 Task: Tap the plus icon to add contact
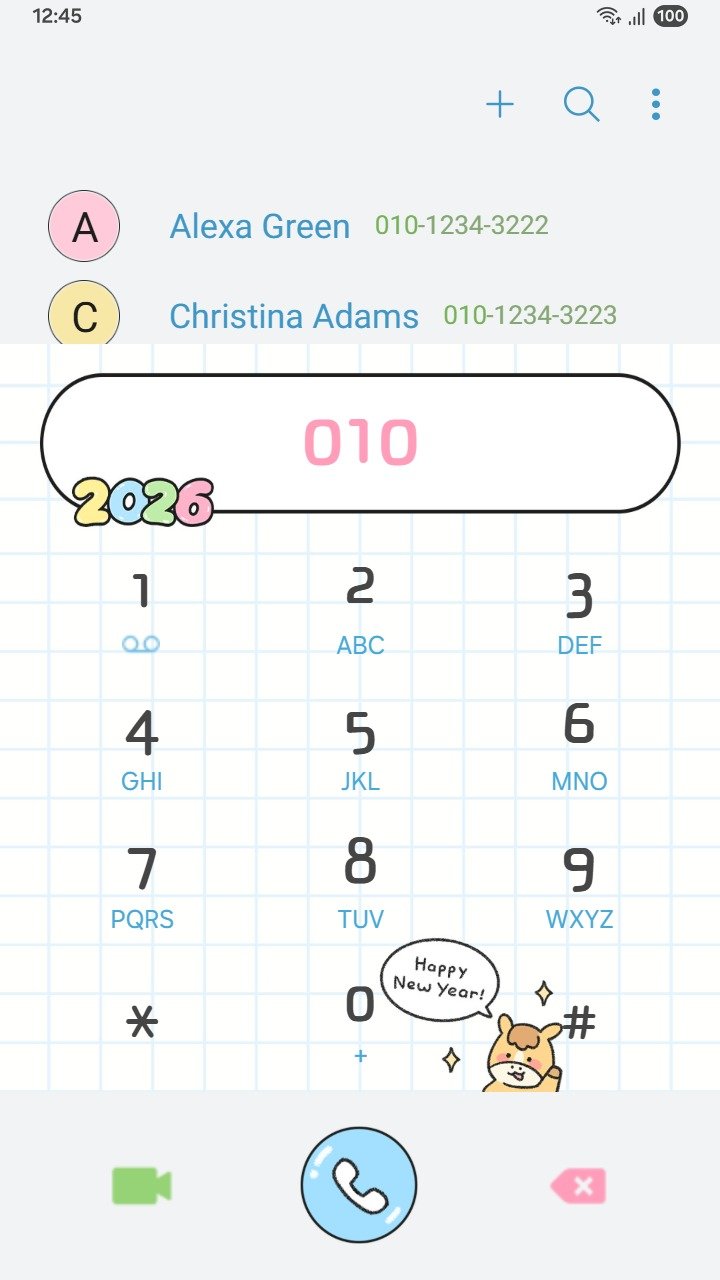tap(500, 104)
